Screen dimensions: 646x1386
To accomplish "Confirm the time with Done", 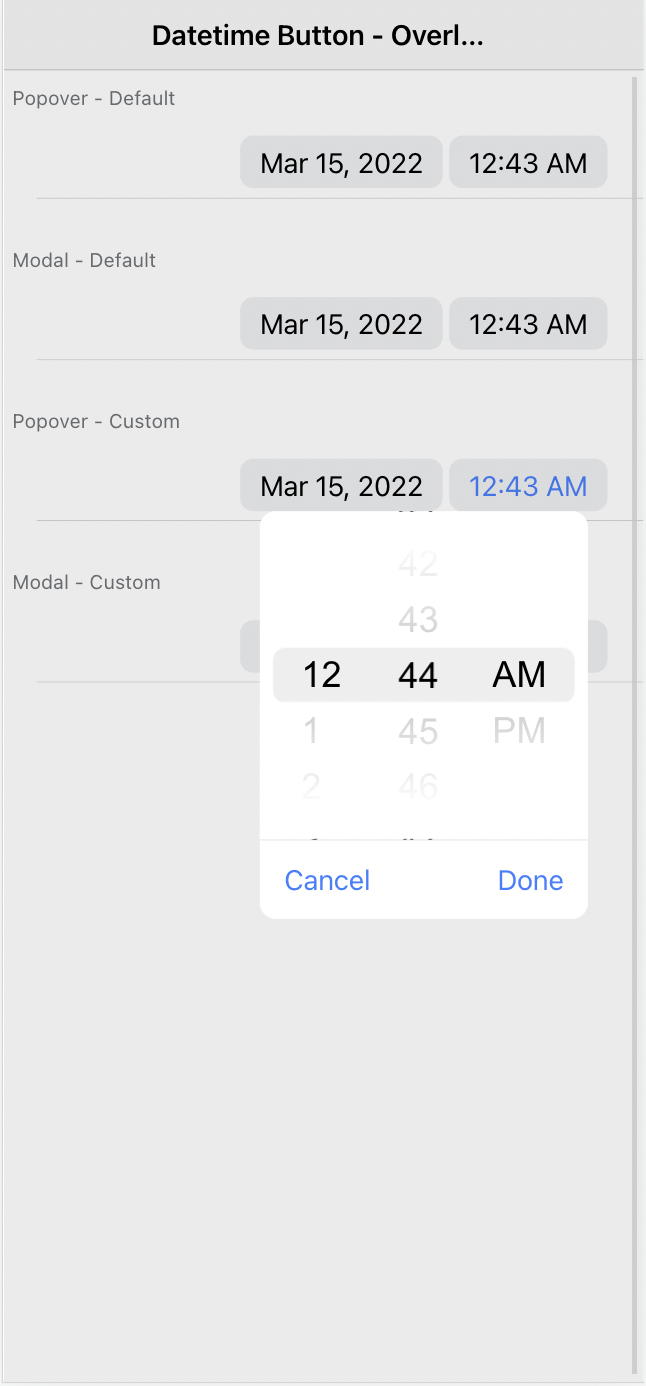I will 530,880.
